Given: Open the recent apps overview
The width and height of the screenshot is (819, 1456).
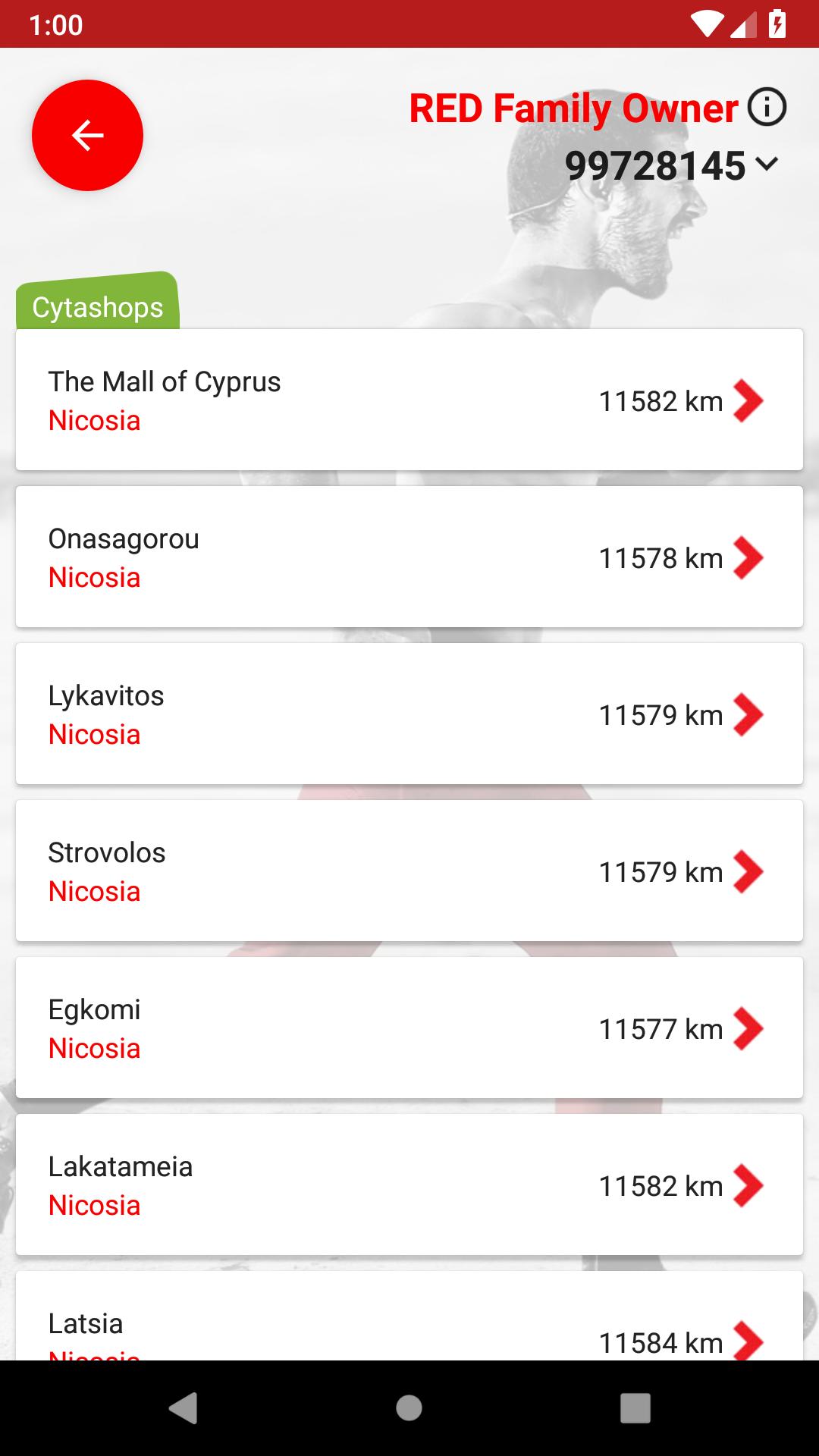Looking at the screenshot, I should (x=635, y=1408).
